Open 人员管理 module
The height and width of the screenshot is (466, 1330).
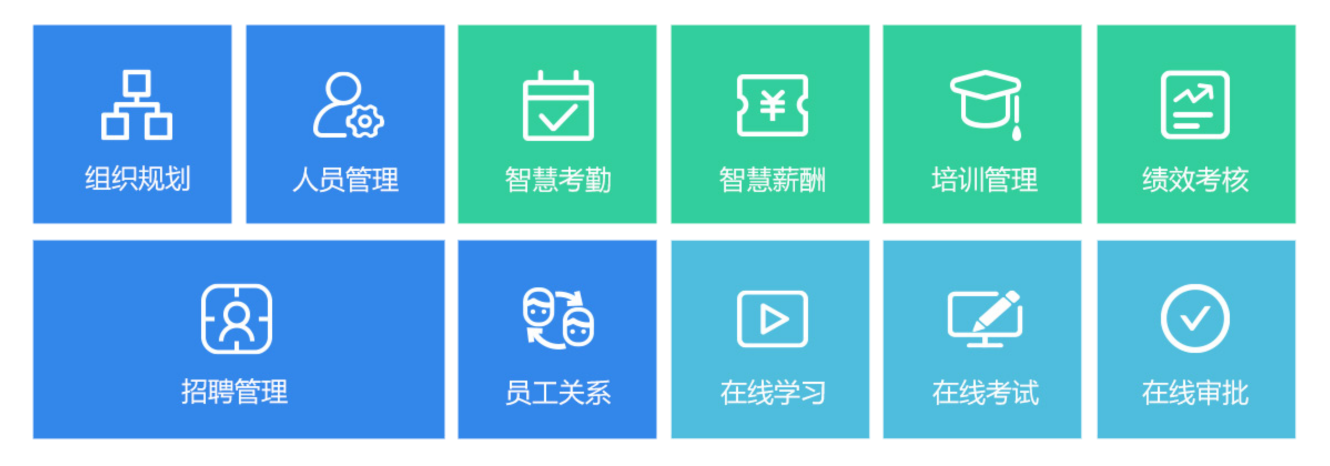[x=345, y=125]
